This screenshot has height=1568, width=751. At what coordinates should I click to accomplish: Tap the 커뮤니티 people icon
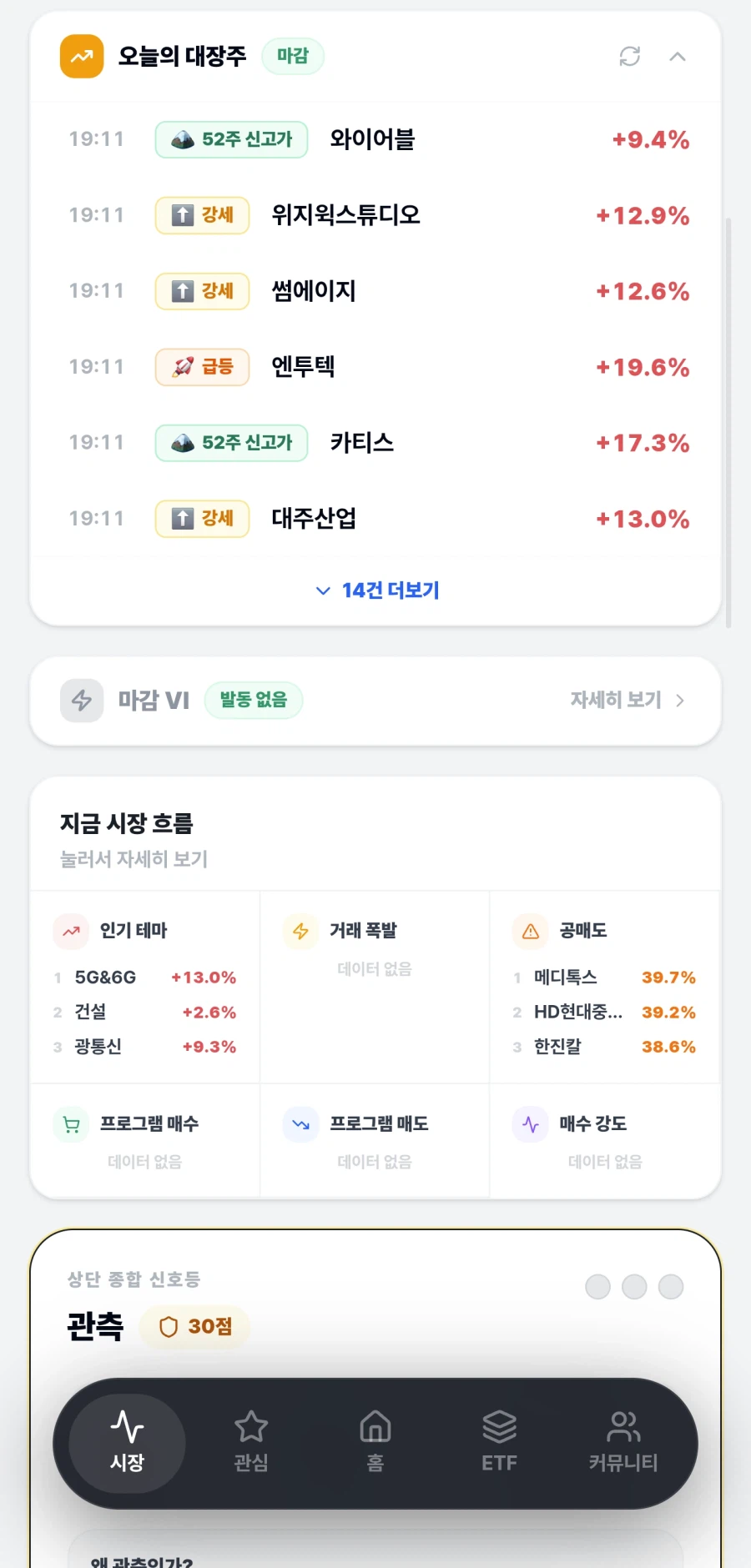coord(622,1444)
